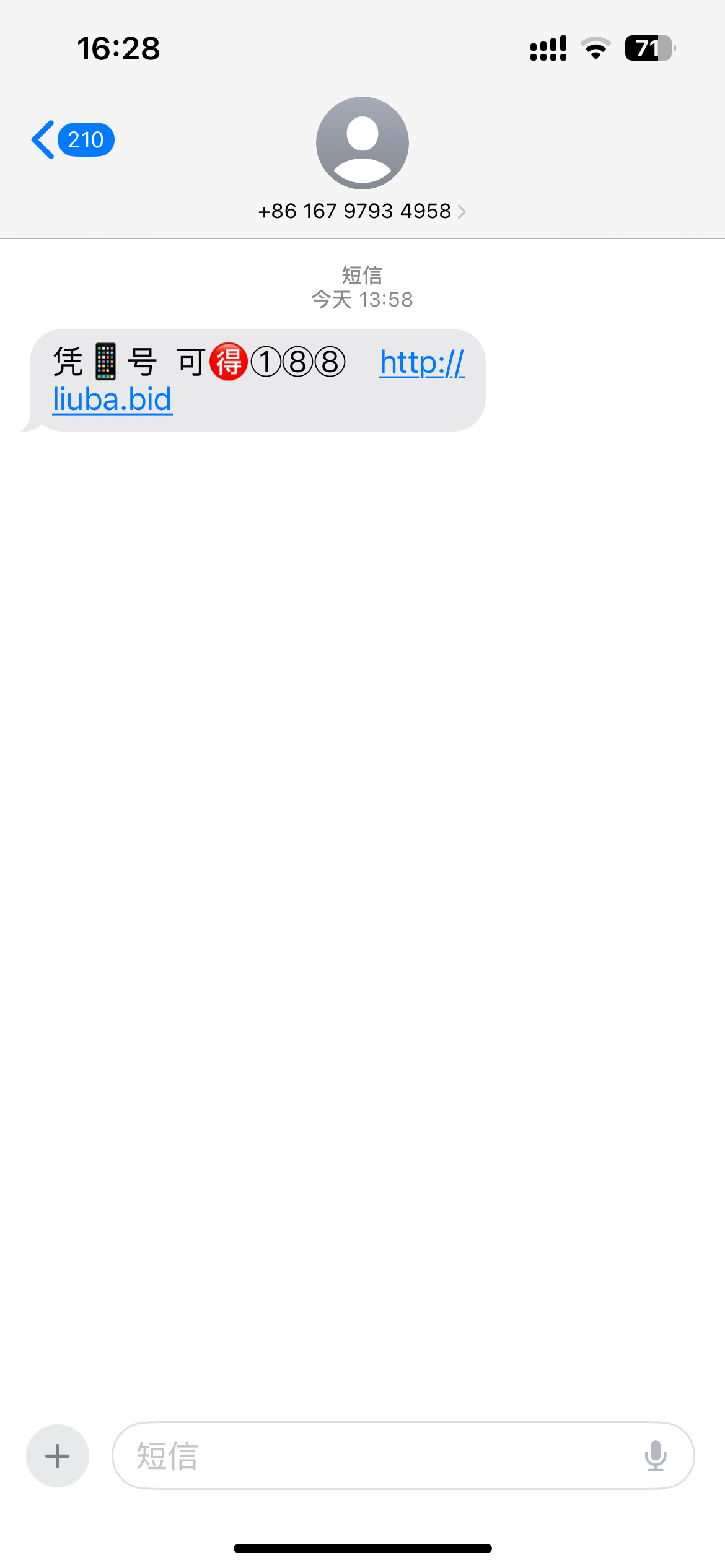The width and height of the screenshot is (725, 1568).
Task: Open contact details via the chevron next to number
Action: pyautogui.click(x=461, y=211)
